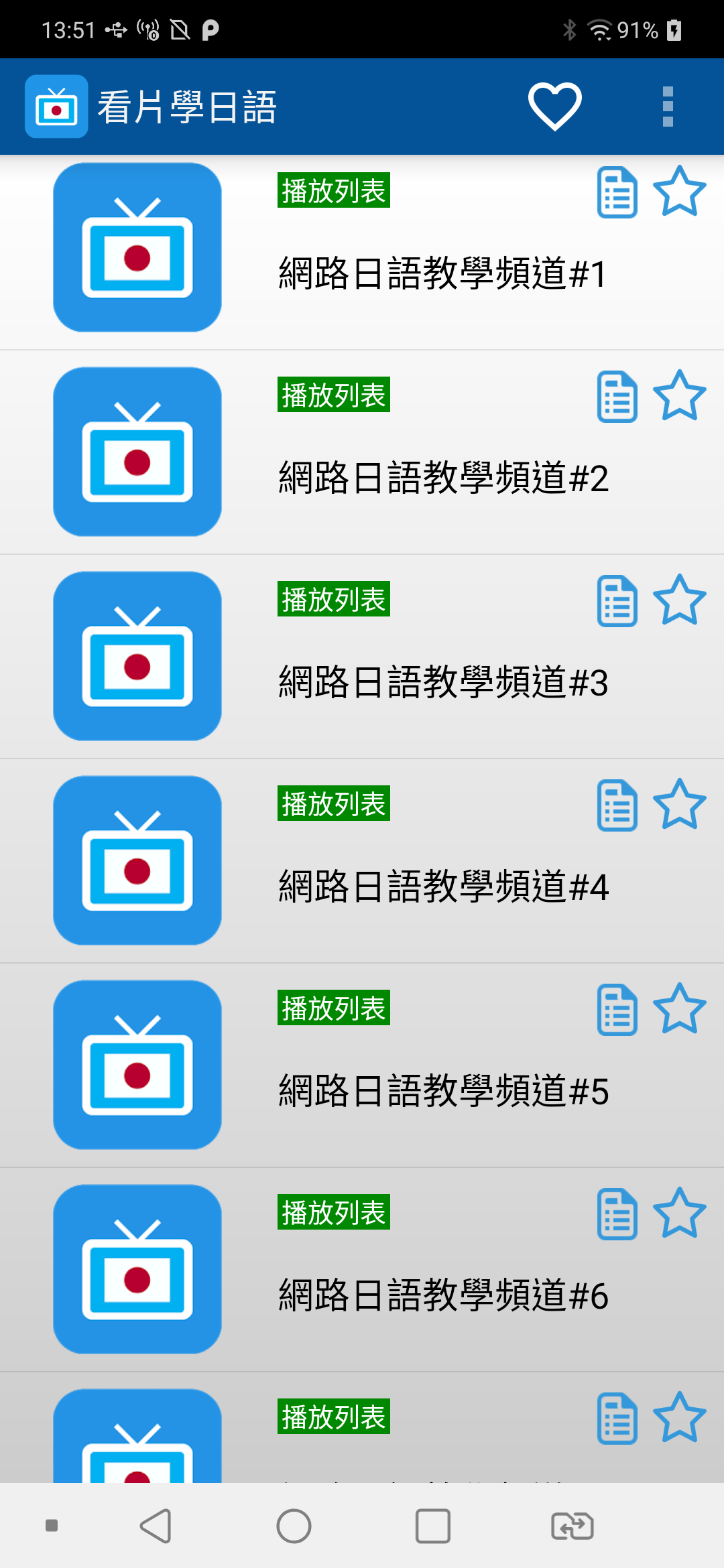Tap the star on 網路日語教學頻道#6

[680, 1214]
